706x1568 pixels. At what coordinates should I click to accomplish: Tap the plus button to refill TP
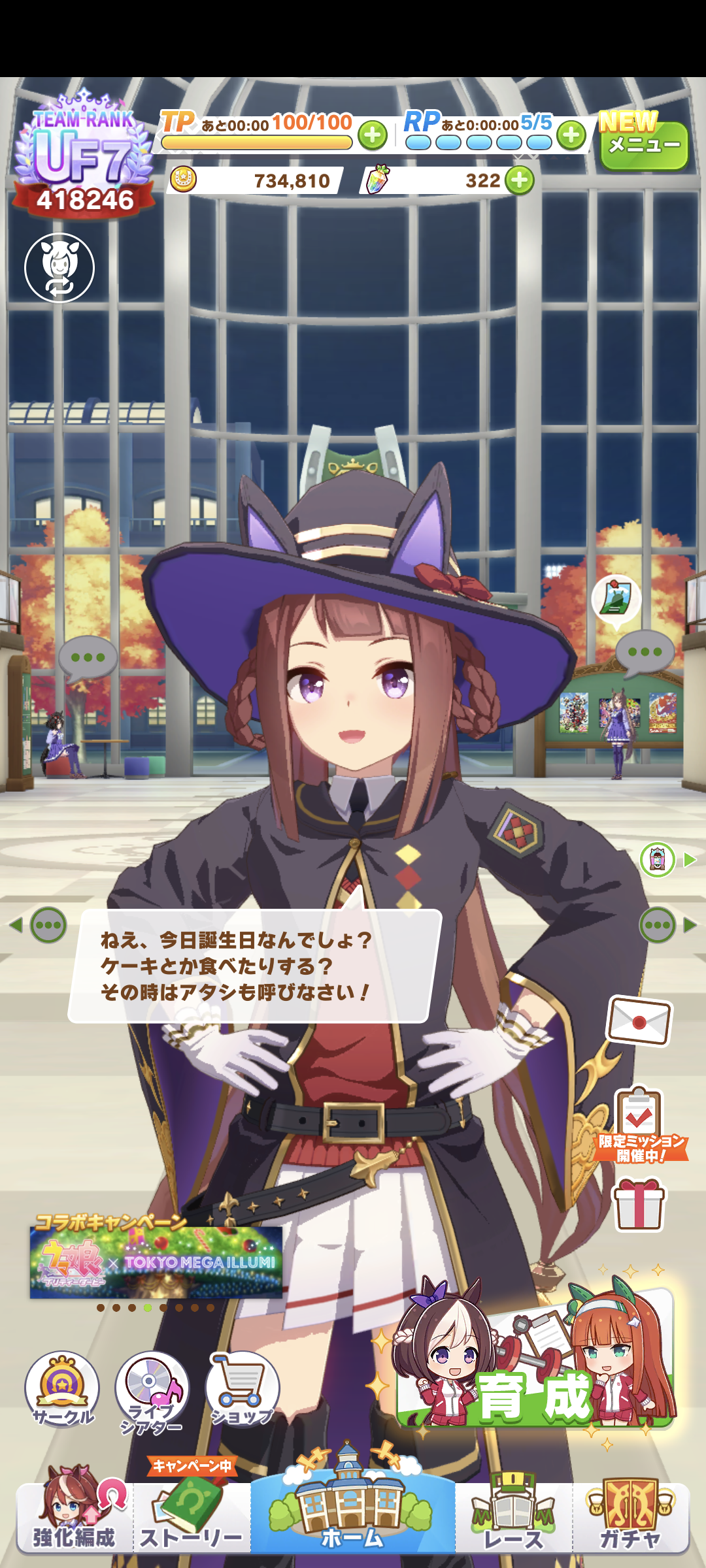point(373,136)
